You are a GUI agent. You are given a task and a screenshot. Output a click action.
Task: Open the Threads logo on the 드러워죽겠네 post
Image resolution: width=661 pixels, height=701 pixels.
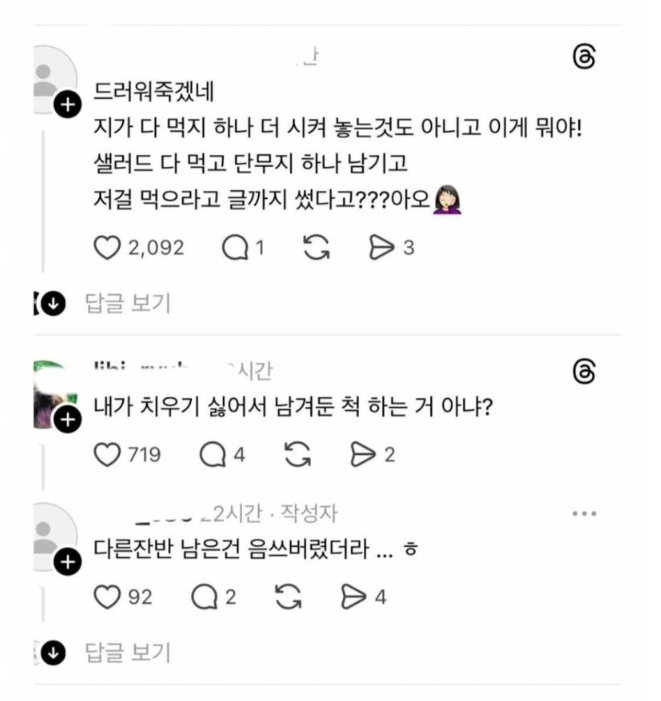[x=584, y=57]
